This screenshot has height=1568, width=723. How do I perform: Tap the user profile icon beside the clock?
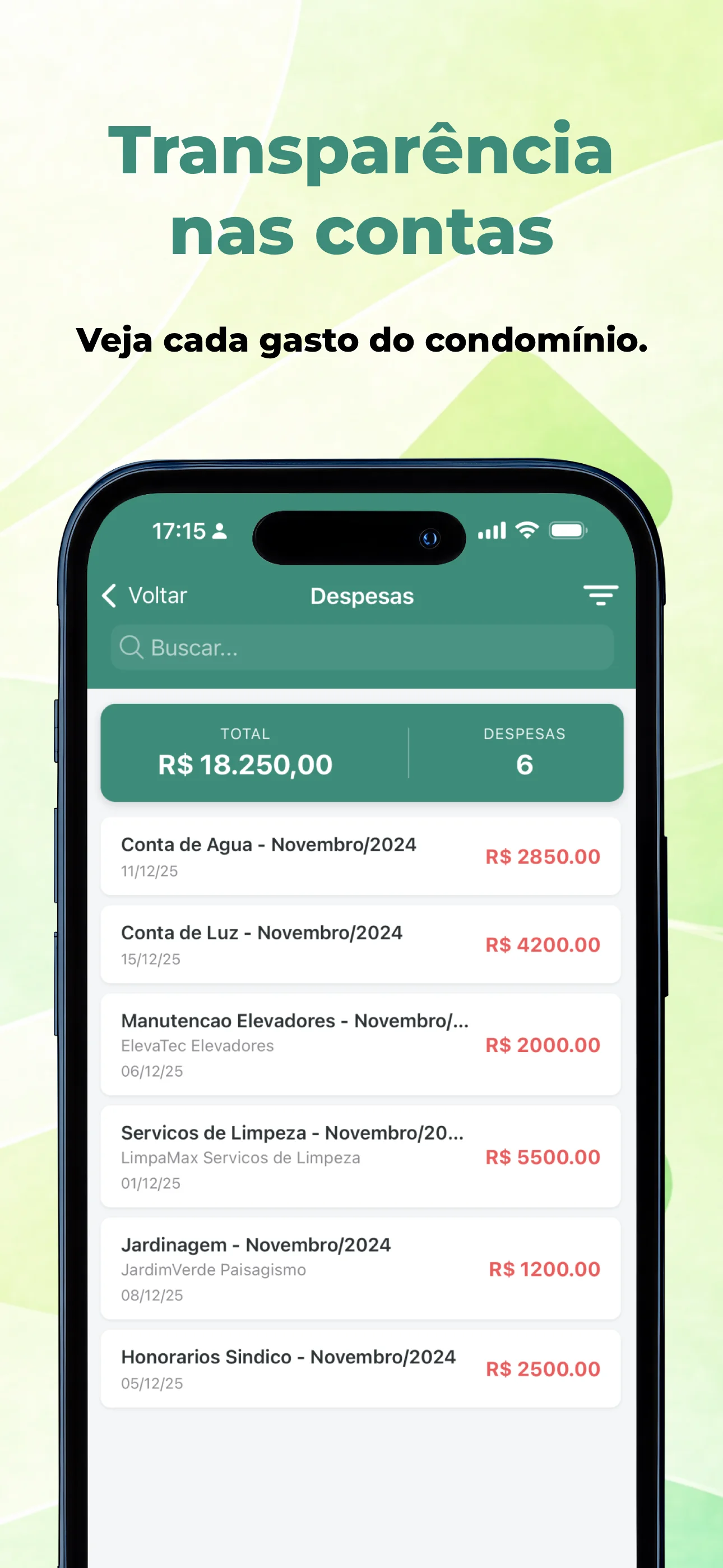pyautogui.click(x=219, y=532)
